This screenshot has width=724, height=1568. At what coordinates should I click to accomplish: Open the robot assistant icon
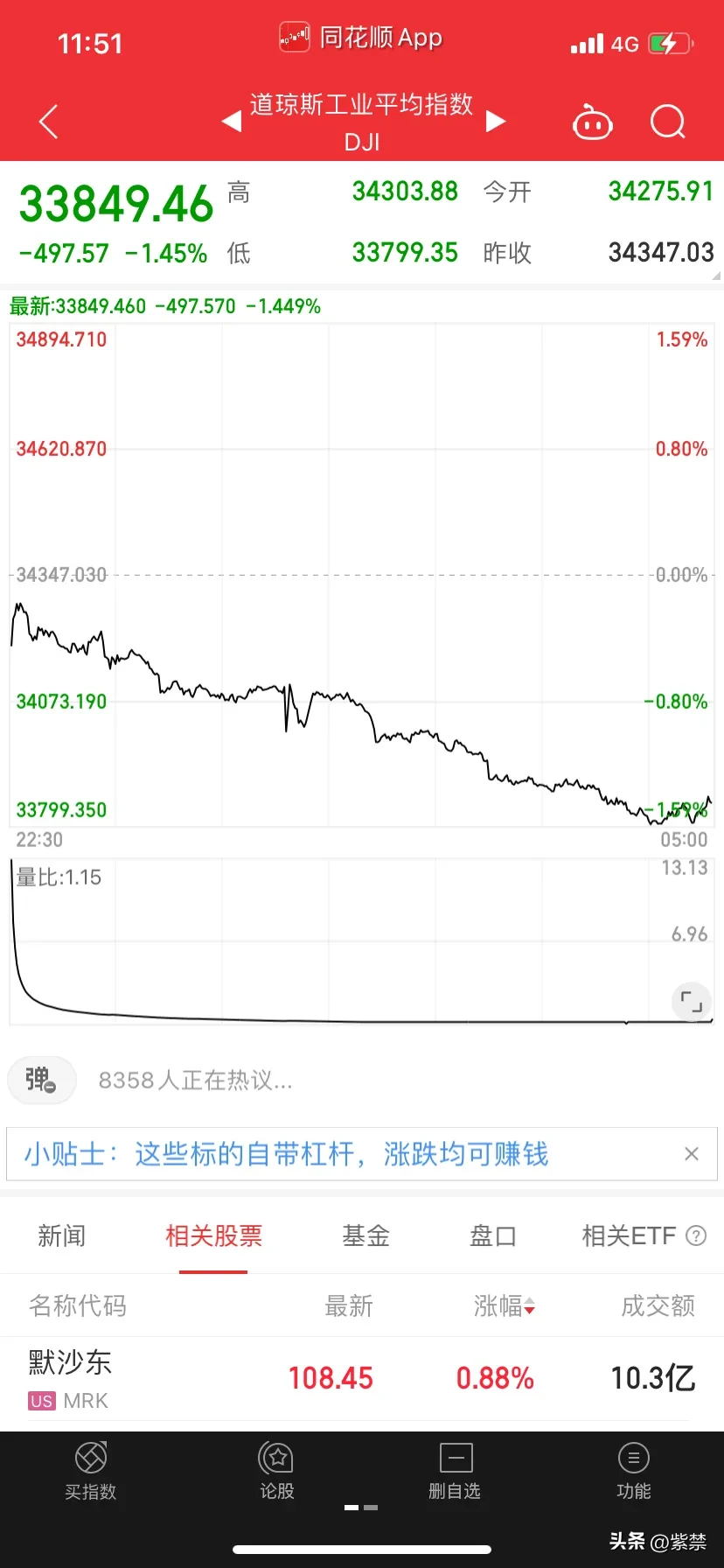tap(592, 122)
